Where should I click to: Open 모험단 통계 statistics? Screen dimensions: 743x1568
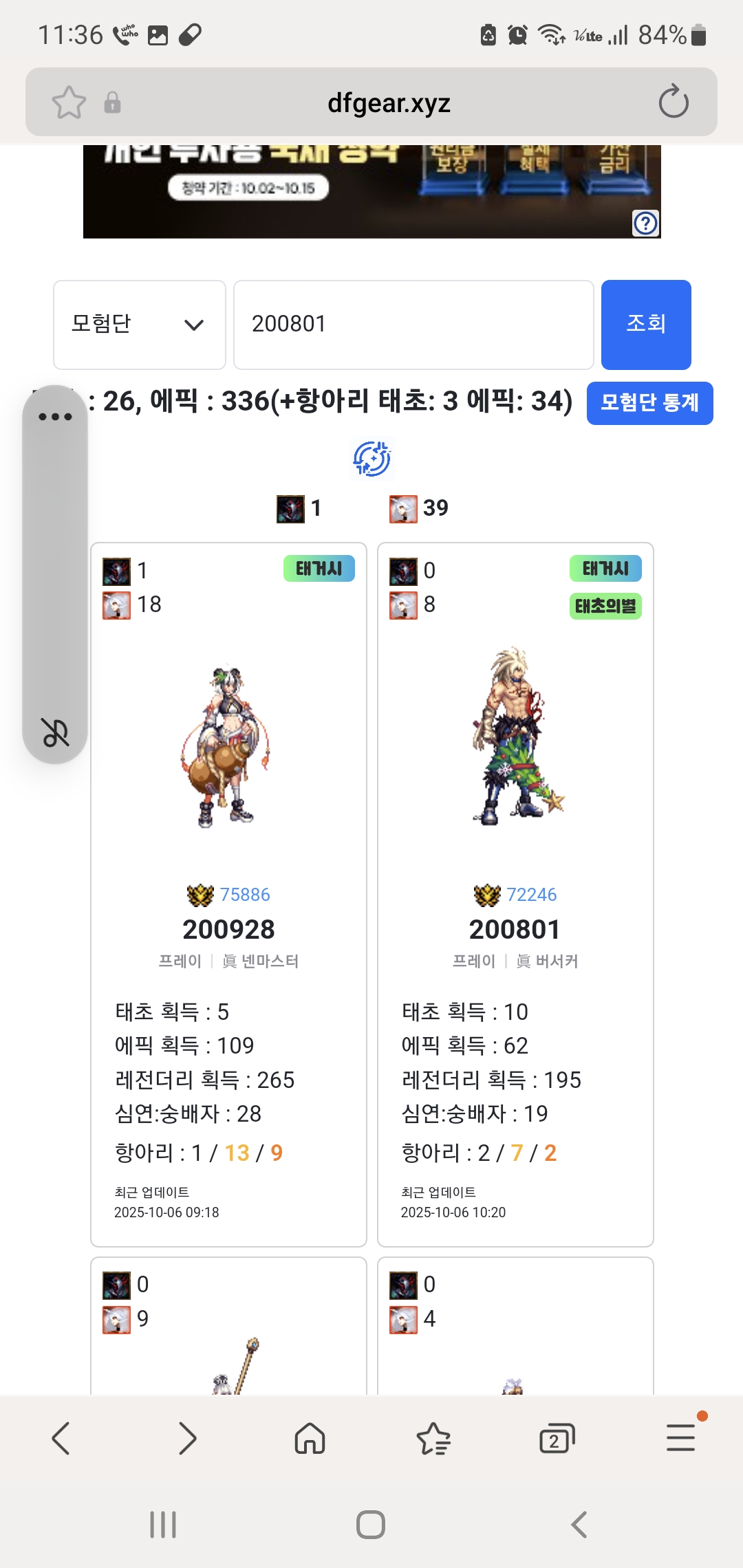pyautogui.click(x=649, y=403)
